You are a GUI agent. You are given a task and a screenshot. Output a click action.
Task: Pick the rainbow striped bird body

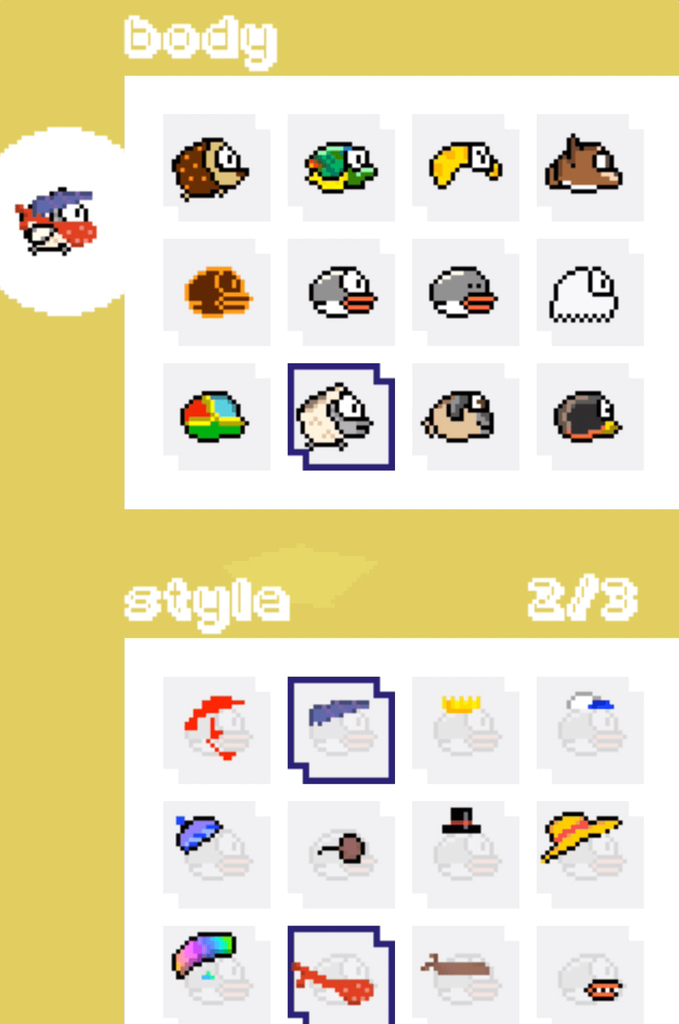point(216,416)
